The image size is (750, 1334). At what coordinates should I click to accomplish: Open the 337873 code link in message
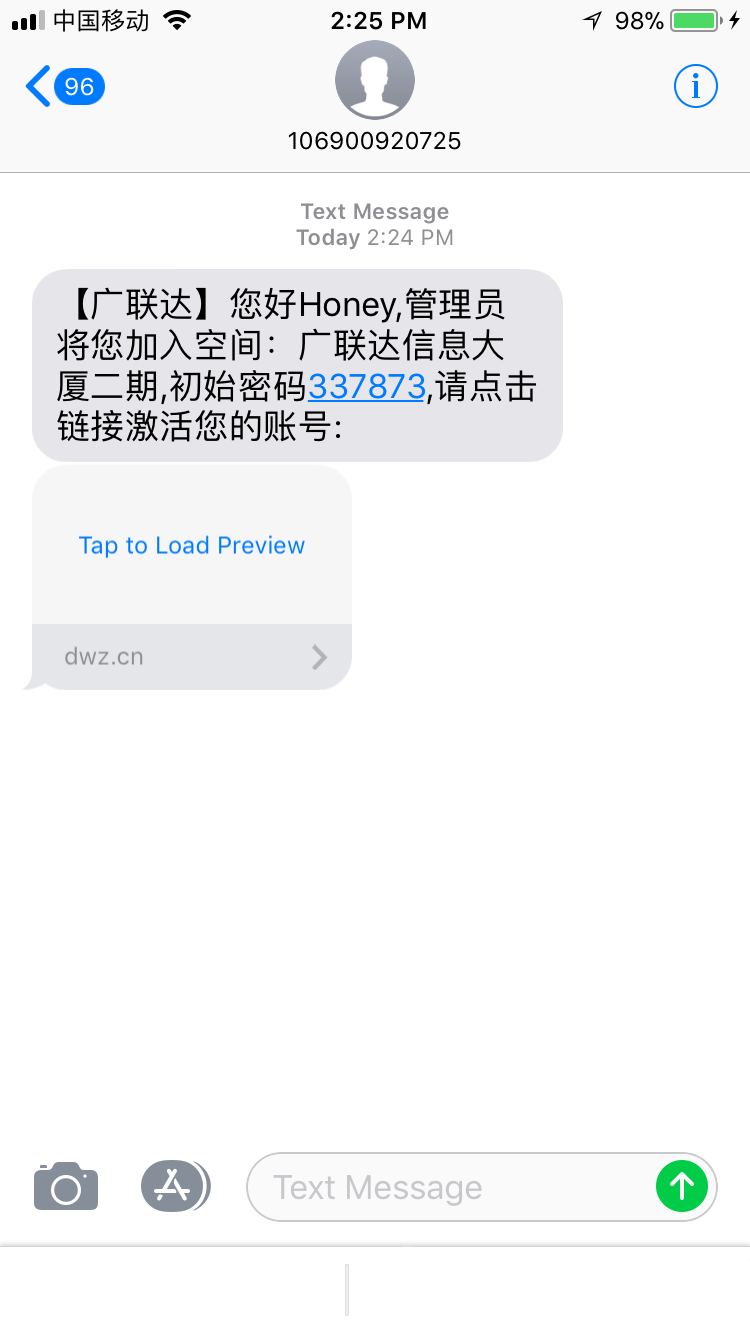[x=367, y=387]
